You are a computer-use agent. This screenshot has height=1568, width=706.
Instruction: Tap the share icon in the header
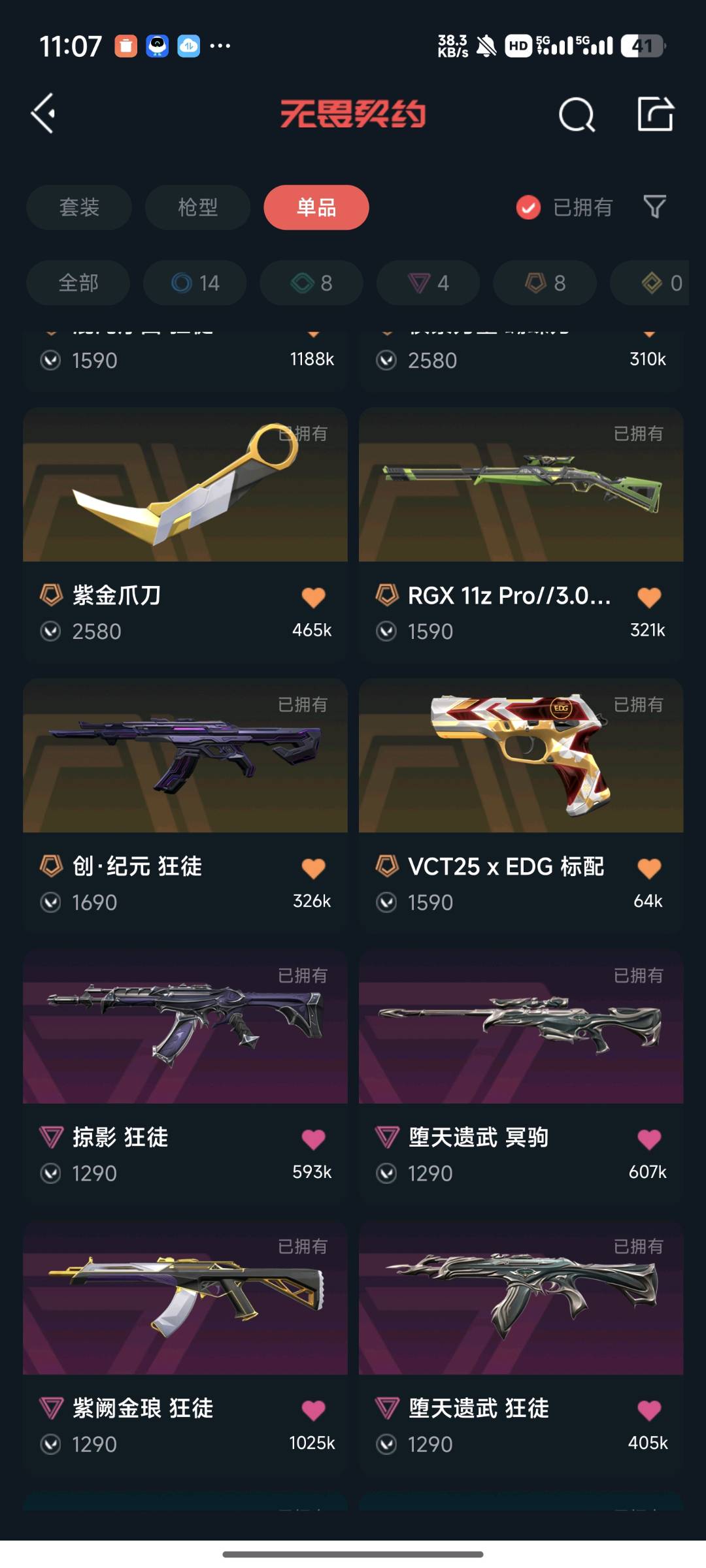[x=655, y=114]
